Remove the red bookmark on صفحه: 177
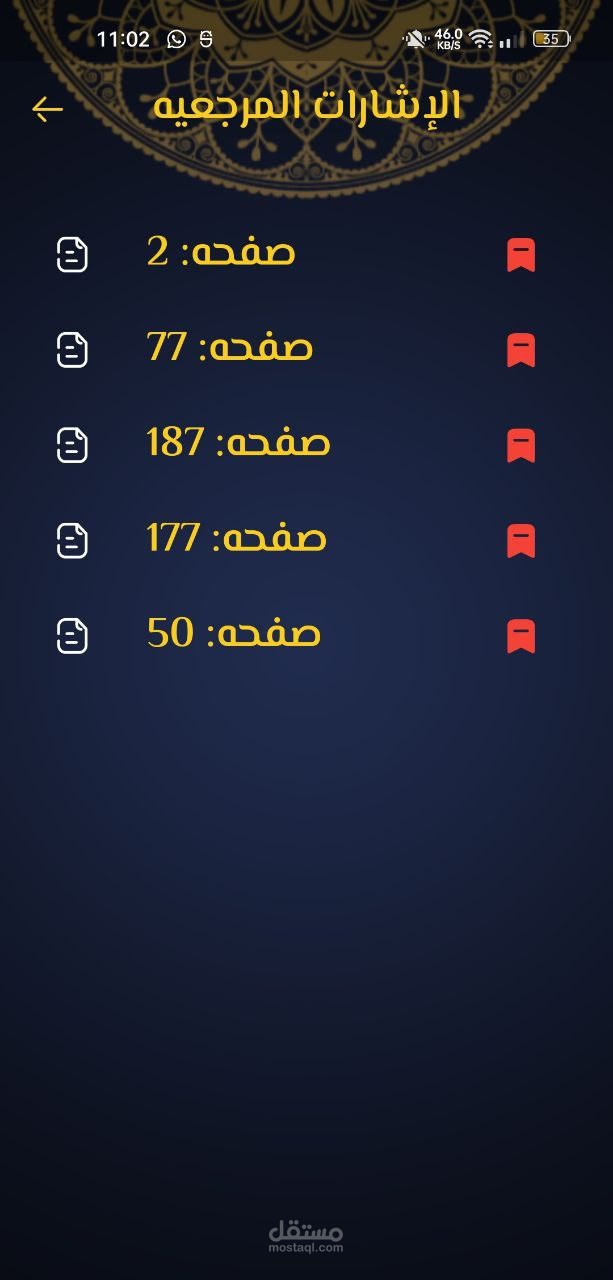 tap(521, 541)
